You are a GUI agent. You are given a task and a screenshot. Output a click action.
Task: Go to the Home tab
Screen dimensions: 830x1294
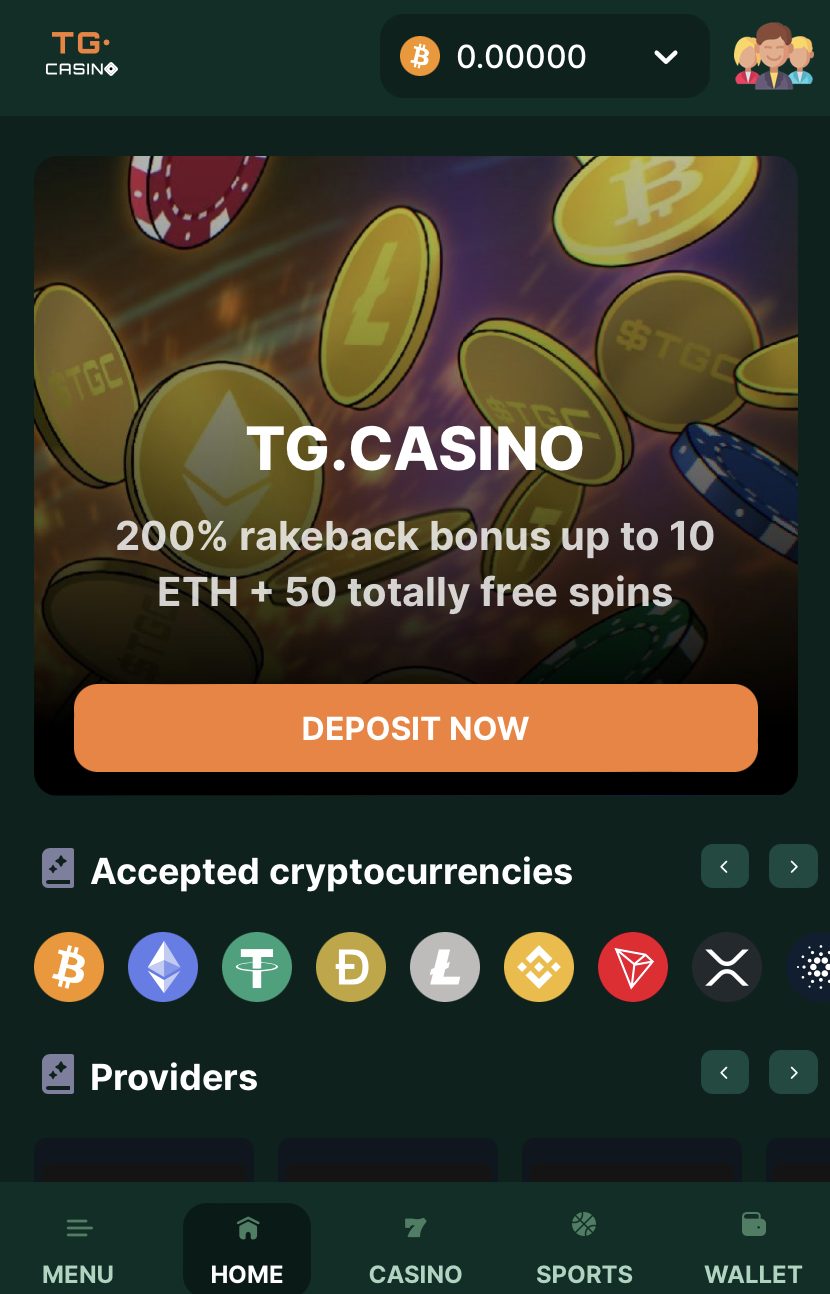pyautogui.click(x=247, y=1249)
